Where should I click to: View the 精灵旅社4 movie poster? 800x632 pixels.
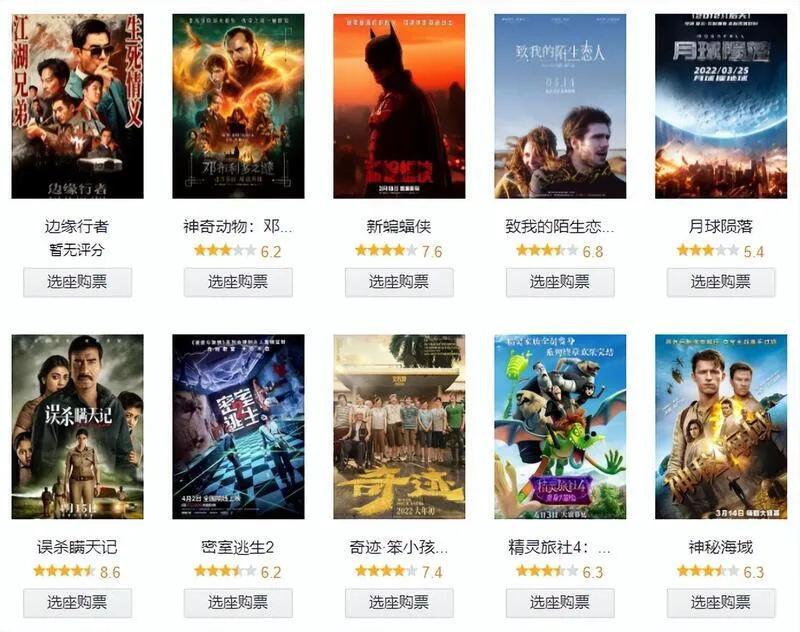pyautogui.click(x=560, y=427)
